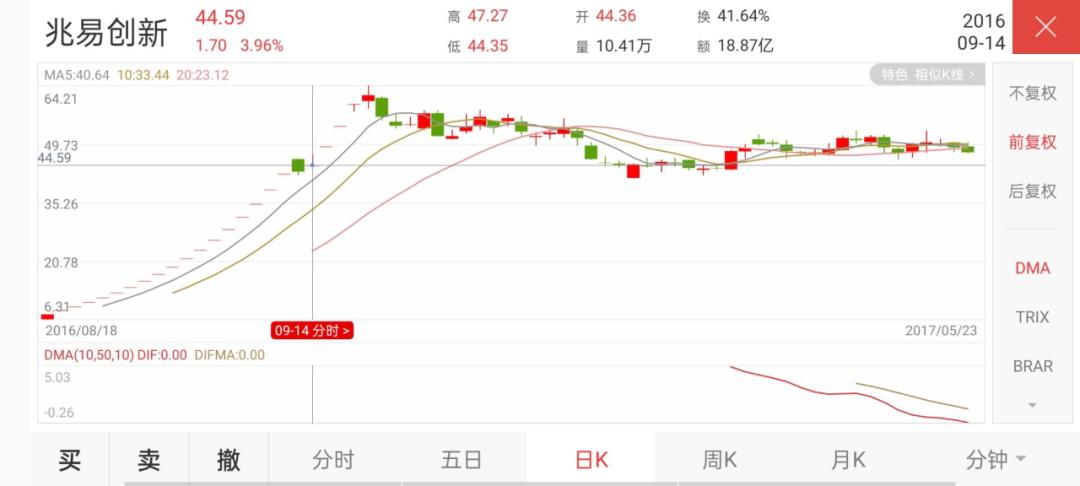Tap 买 to buy the stock

tap(69, 460)
